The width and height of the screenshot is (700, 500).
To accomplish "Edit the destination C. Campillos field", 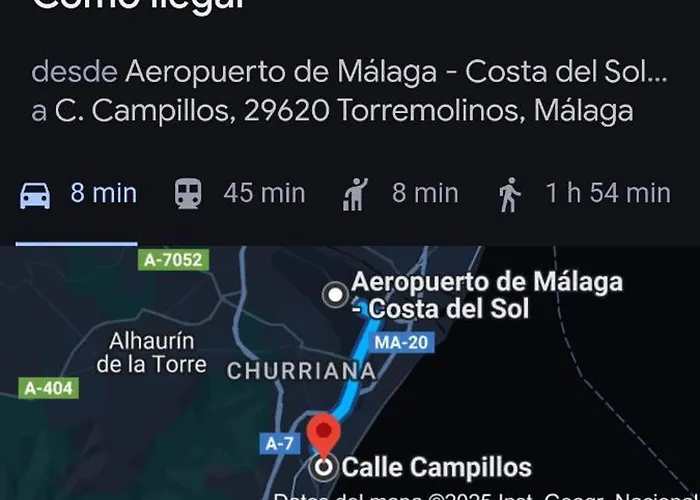I will [343, 111].
